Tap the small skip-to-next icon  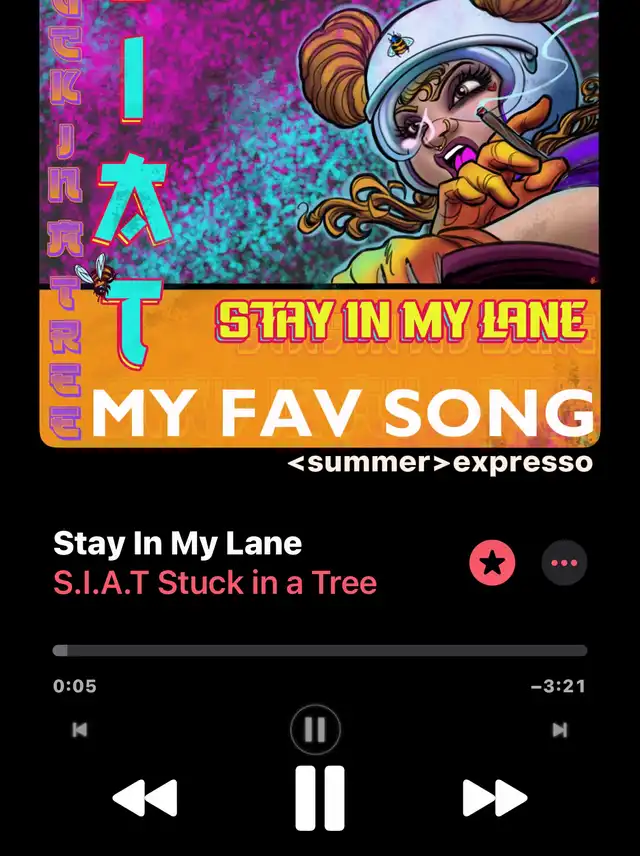pos(560,730)
